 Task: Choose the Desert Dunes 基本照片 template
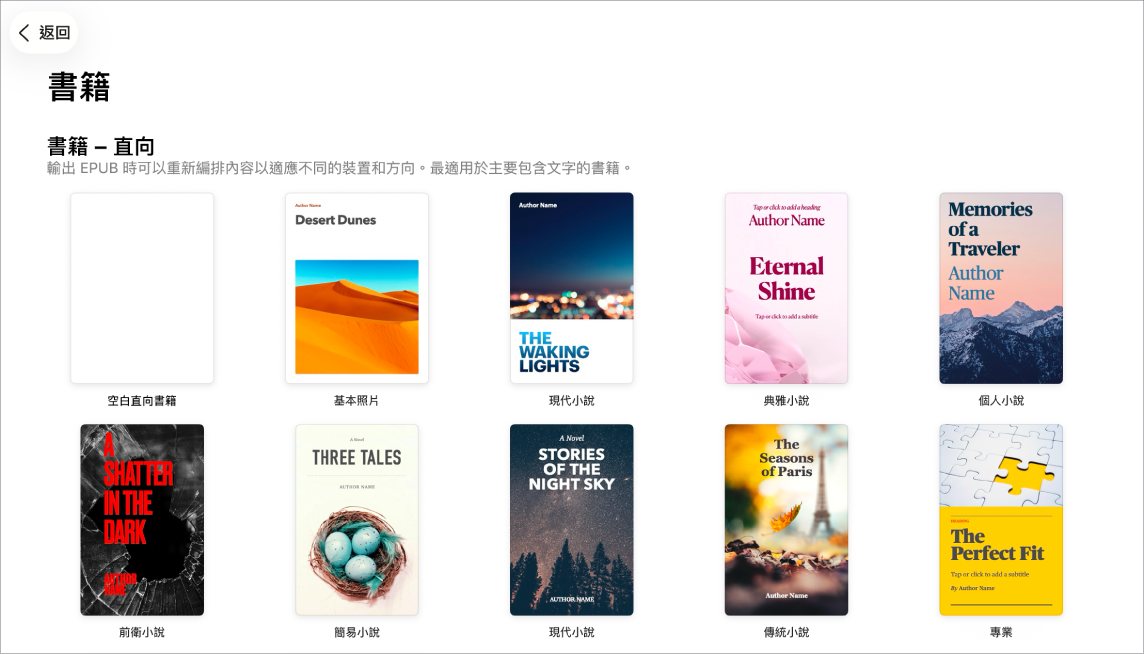357,288
